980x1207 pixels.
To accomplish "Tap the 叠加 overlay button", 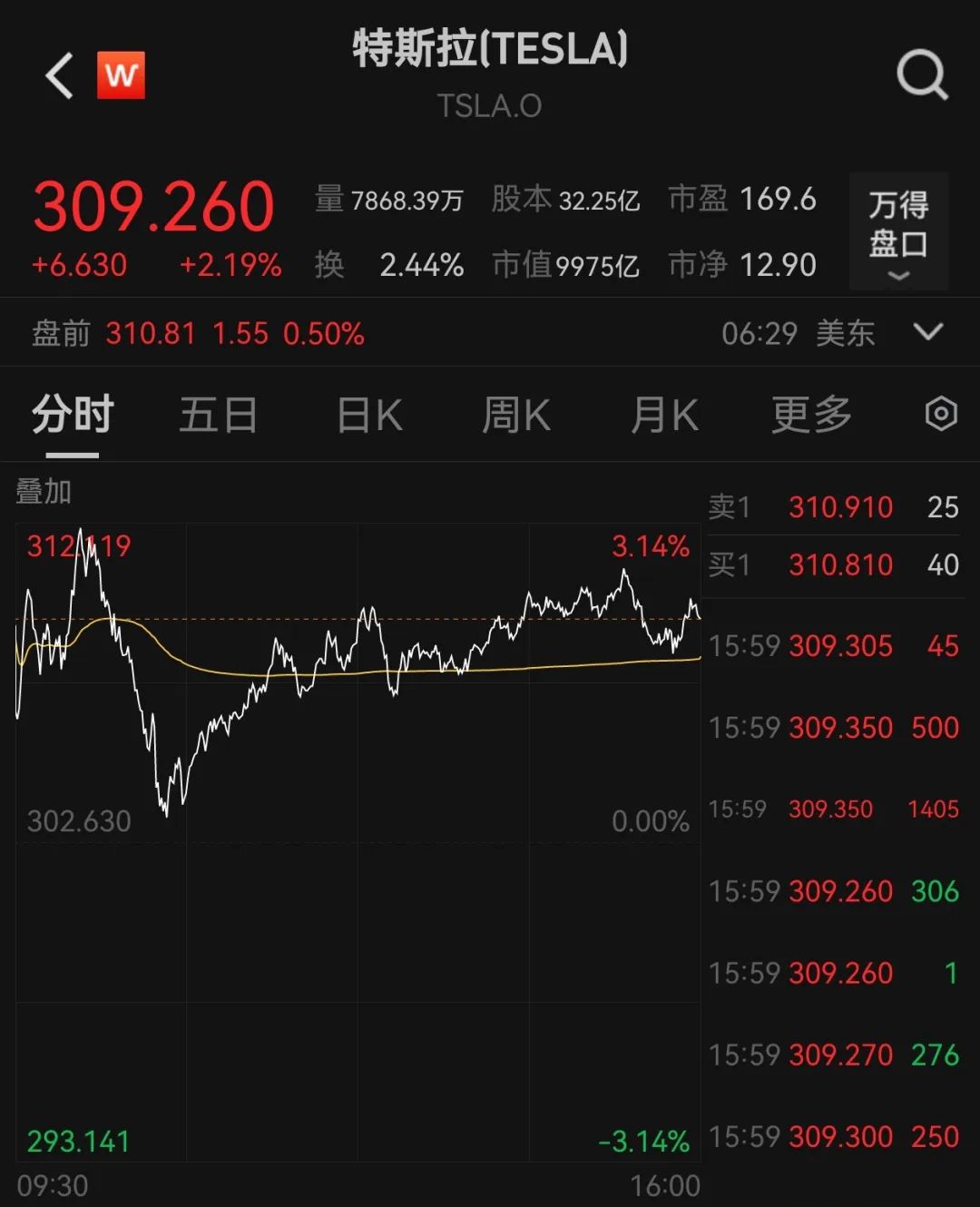I will (44, 491).
